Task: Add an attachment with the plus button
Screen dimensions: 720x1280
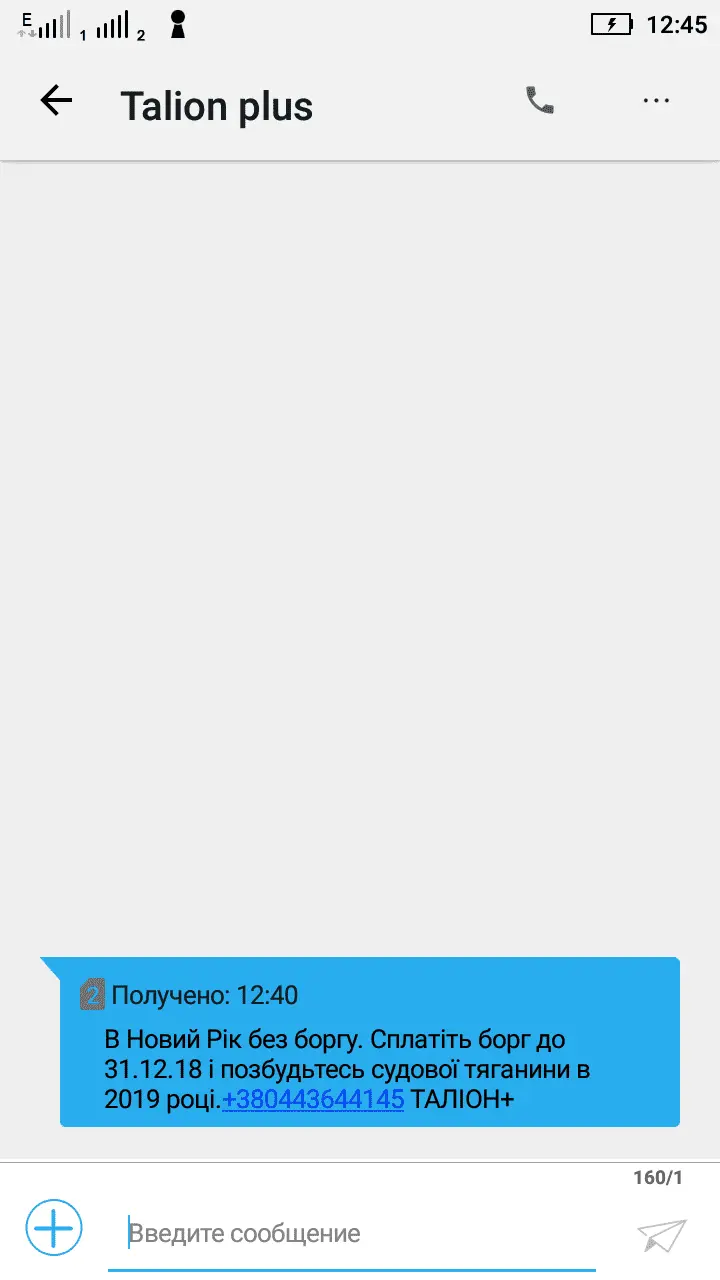Action: [54, 1227]
